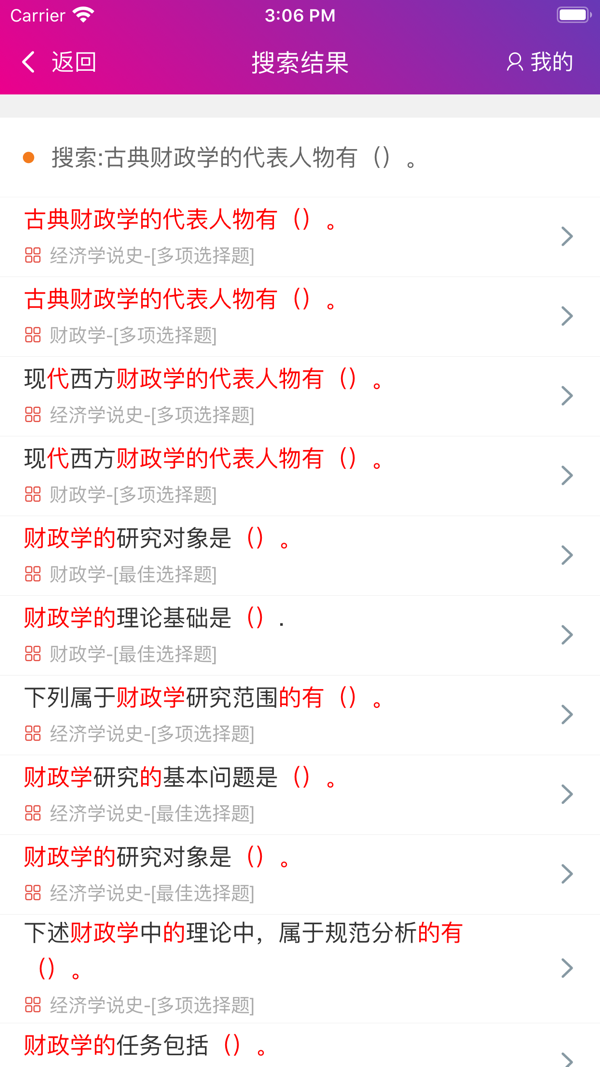Viewport: 600px width, 1067px height.
Task: Open 财政学的研究对象是 result under 财政学
Action: tap(300, 555)
